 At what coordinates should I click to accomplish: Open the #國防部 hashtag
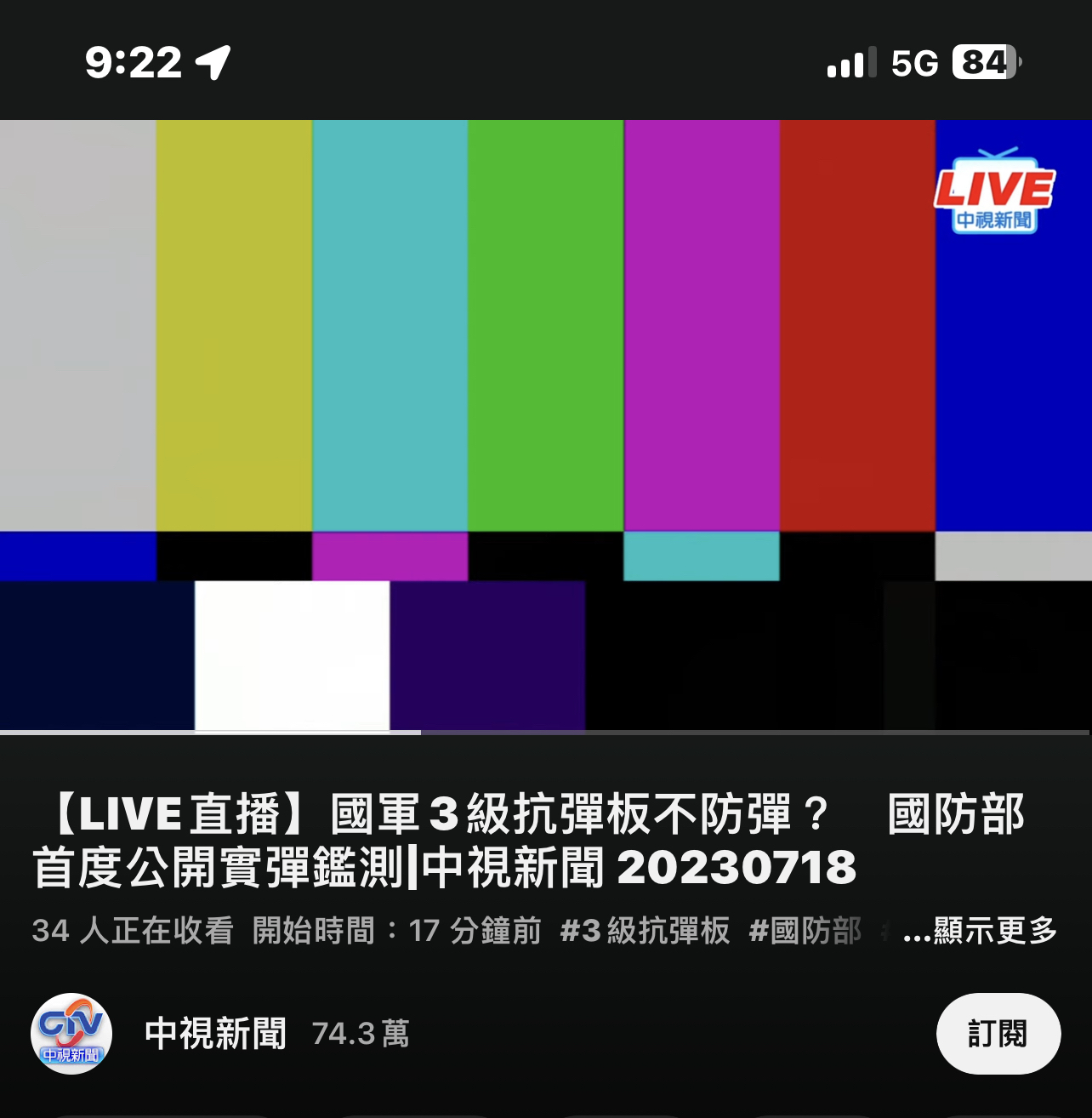point(805,931)
